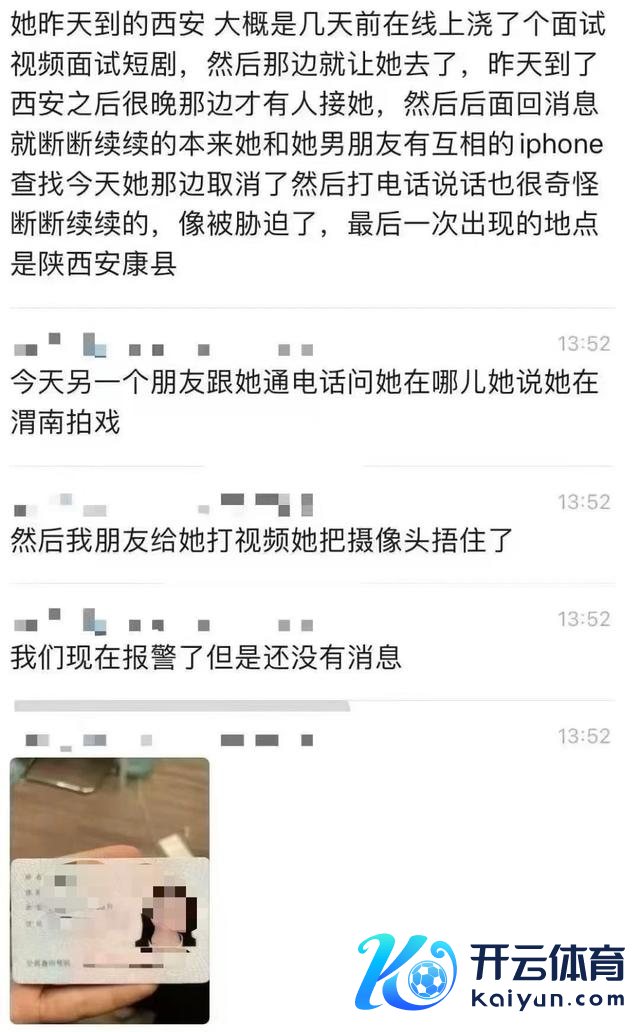Open the ID card photo in the chat
This screenshot has width=640, height=1032.
pos(110,890)
